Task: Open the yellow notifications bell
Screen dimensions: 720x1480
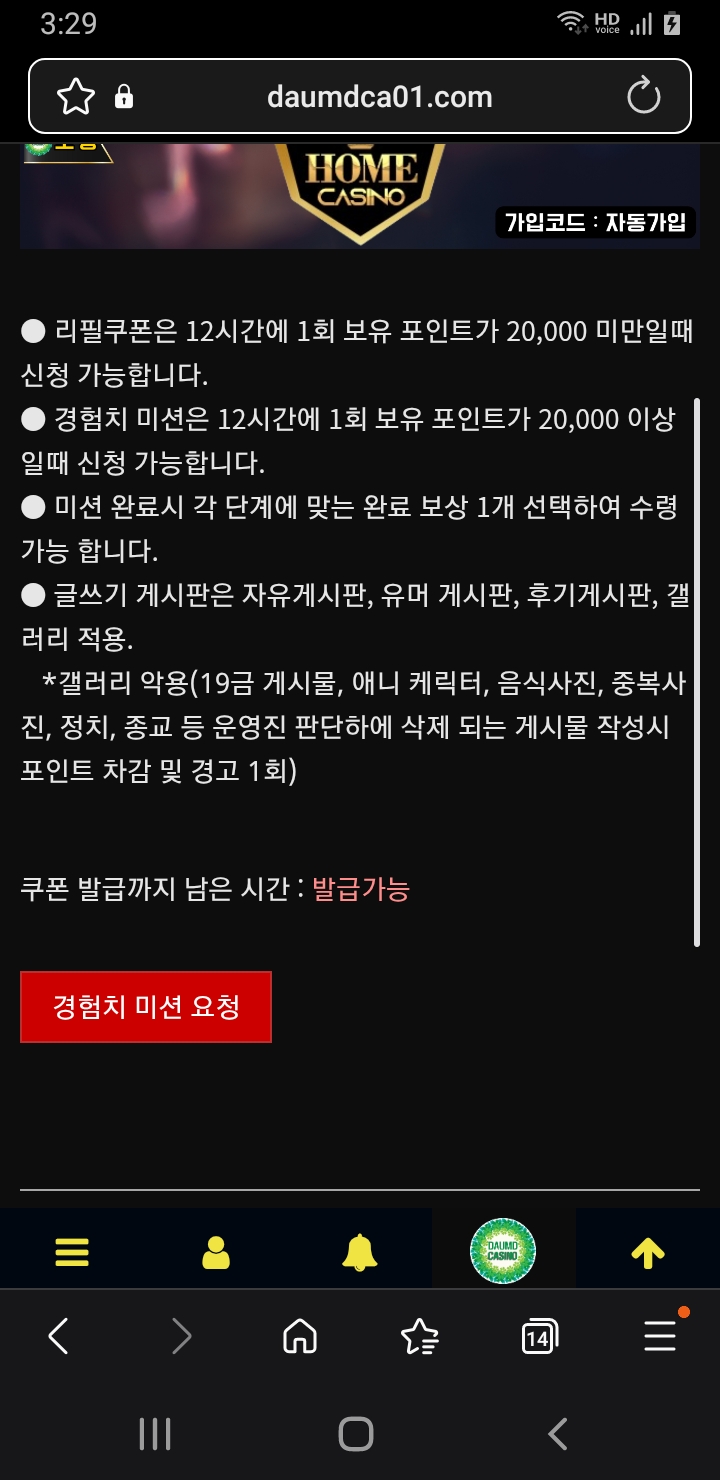Action: 360,1251
